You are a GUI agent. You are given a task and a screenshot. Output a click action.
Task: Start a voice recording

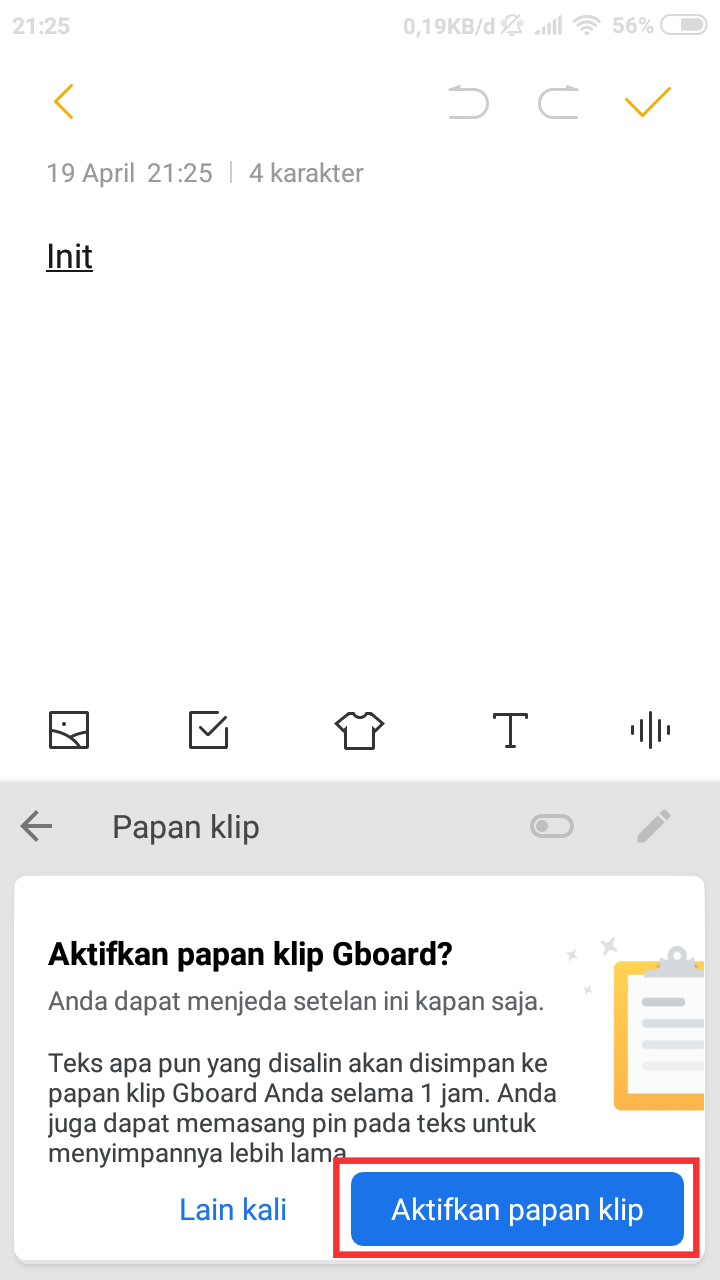pos(650,730)
